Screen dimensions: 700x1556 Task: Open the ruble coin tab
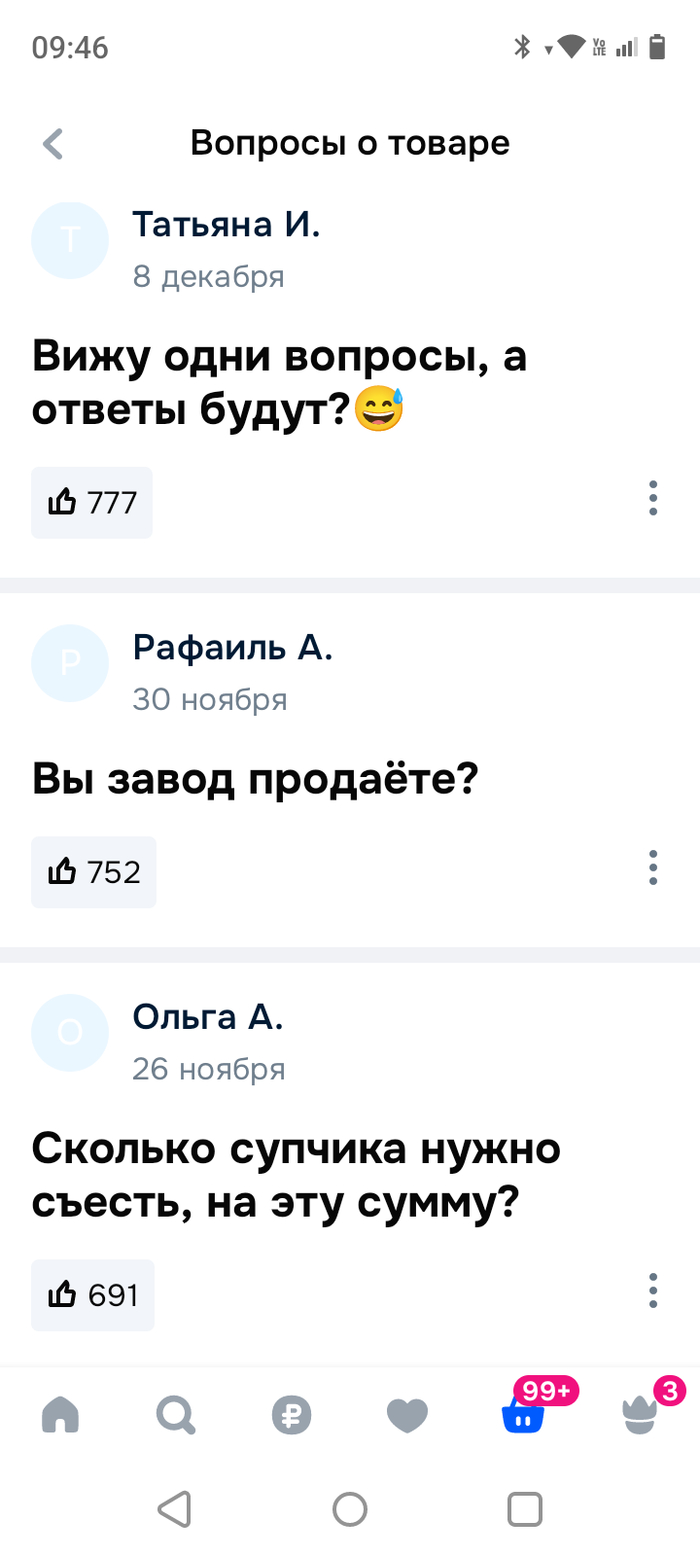click(x=292, y=1415)
